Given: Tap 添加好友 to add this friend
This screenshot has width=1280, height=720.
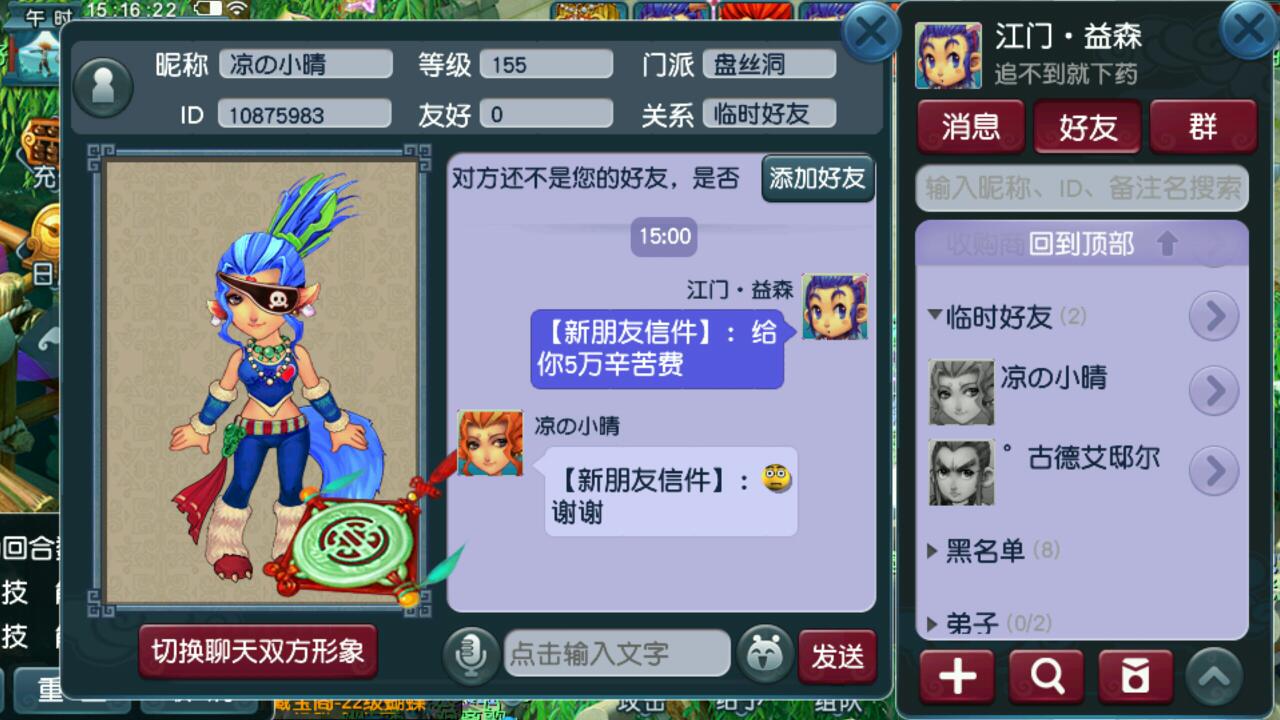Looking at the screenshot, I should [817, 179].
